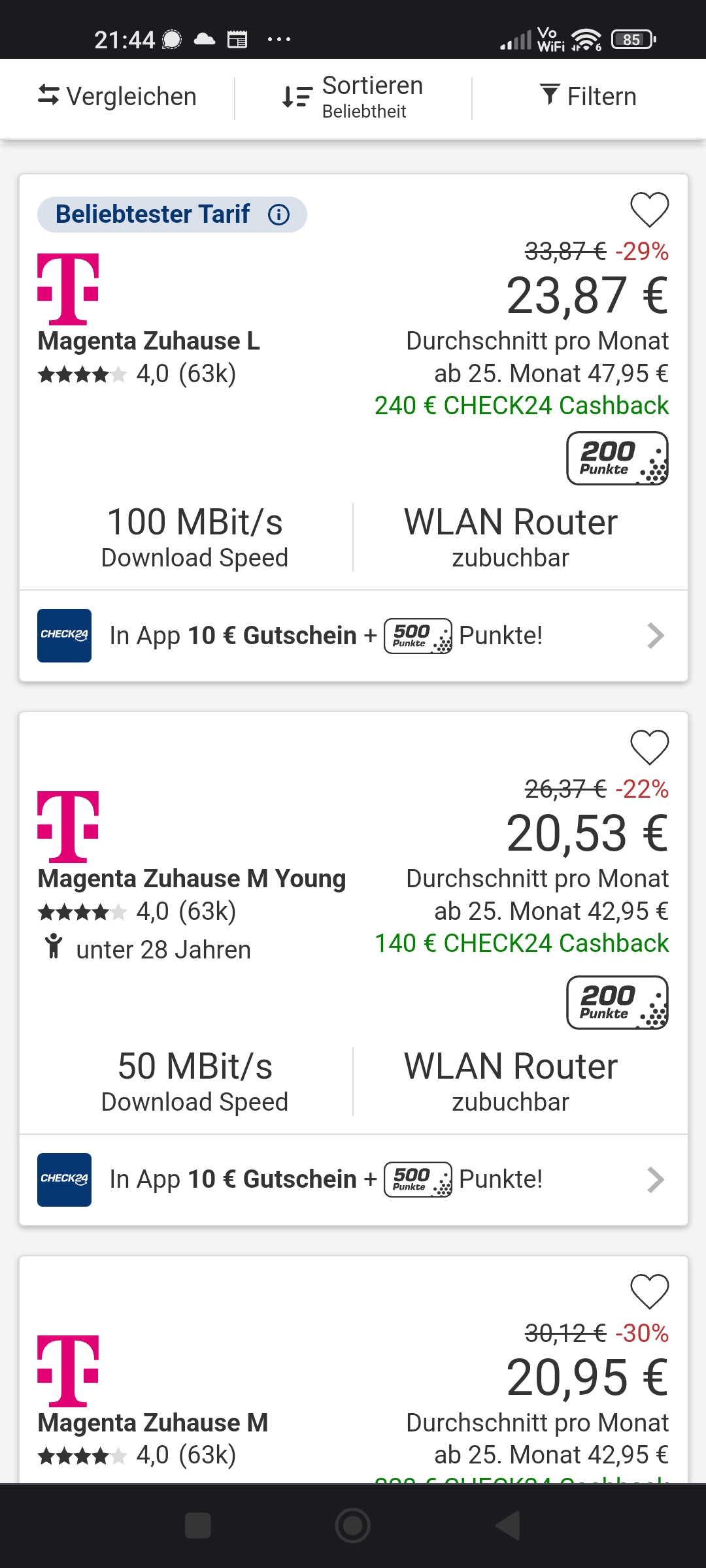Open the Filtern funnel icon

549,95
